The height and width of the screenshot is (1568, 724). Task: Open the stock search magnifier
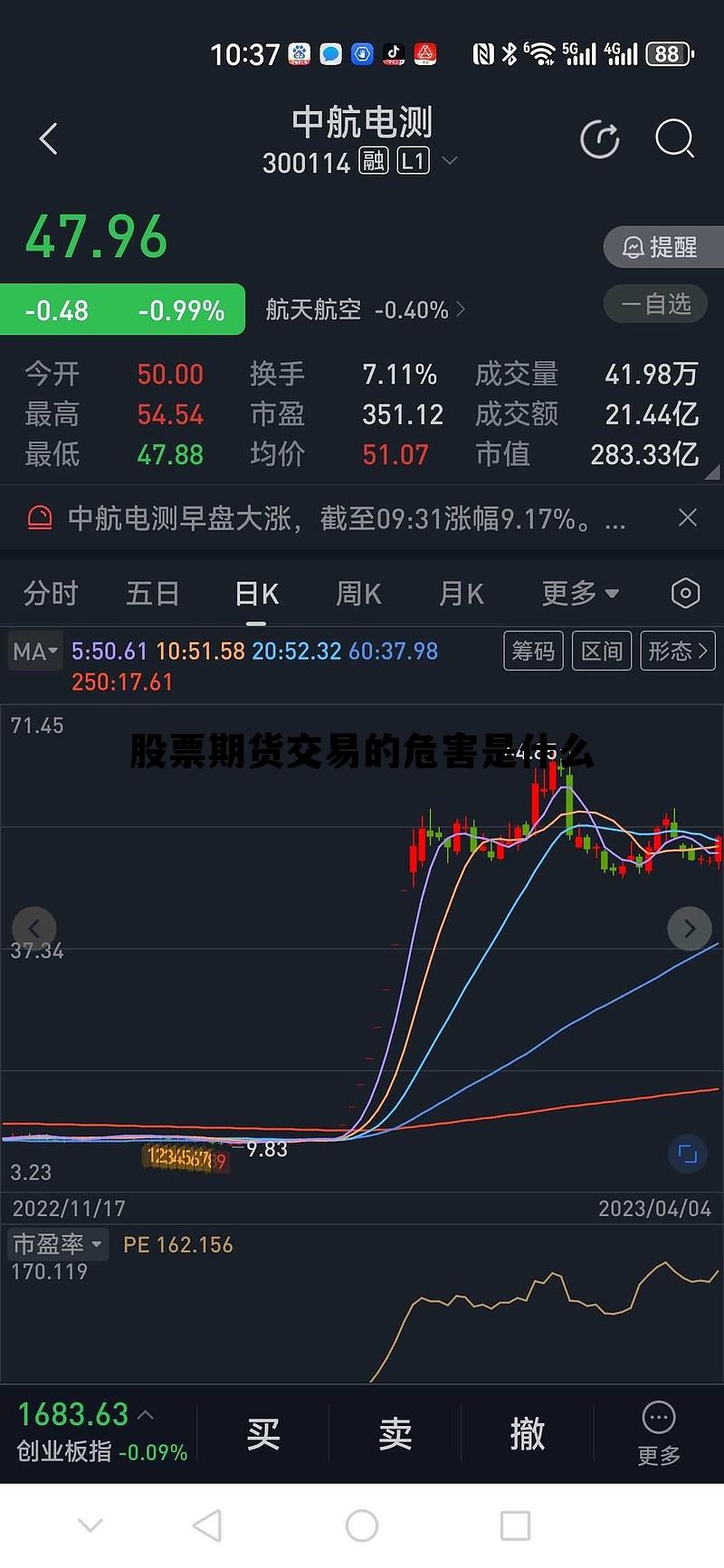coord(675,139)
